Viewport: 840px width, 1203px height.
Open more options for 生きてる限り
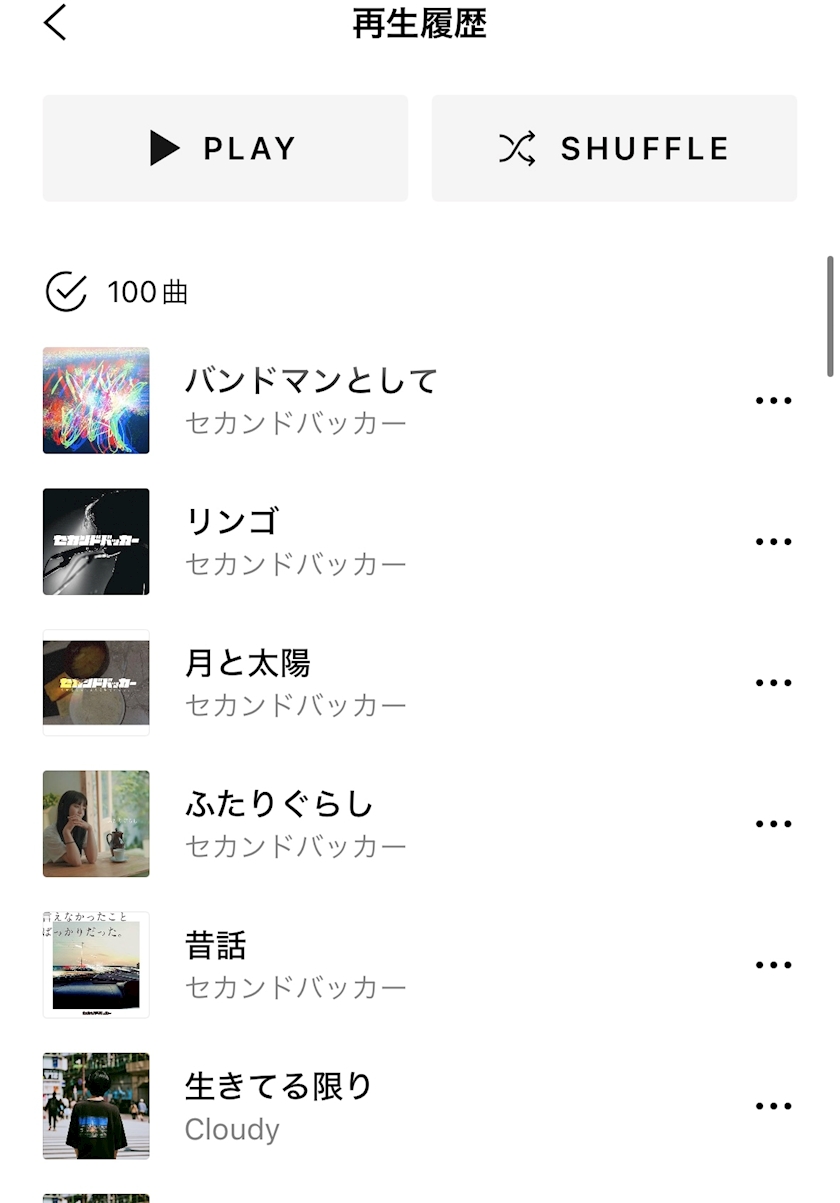click(x=773, y=1106)
